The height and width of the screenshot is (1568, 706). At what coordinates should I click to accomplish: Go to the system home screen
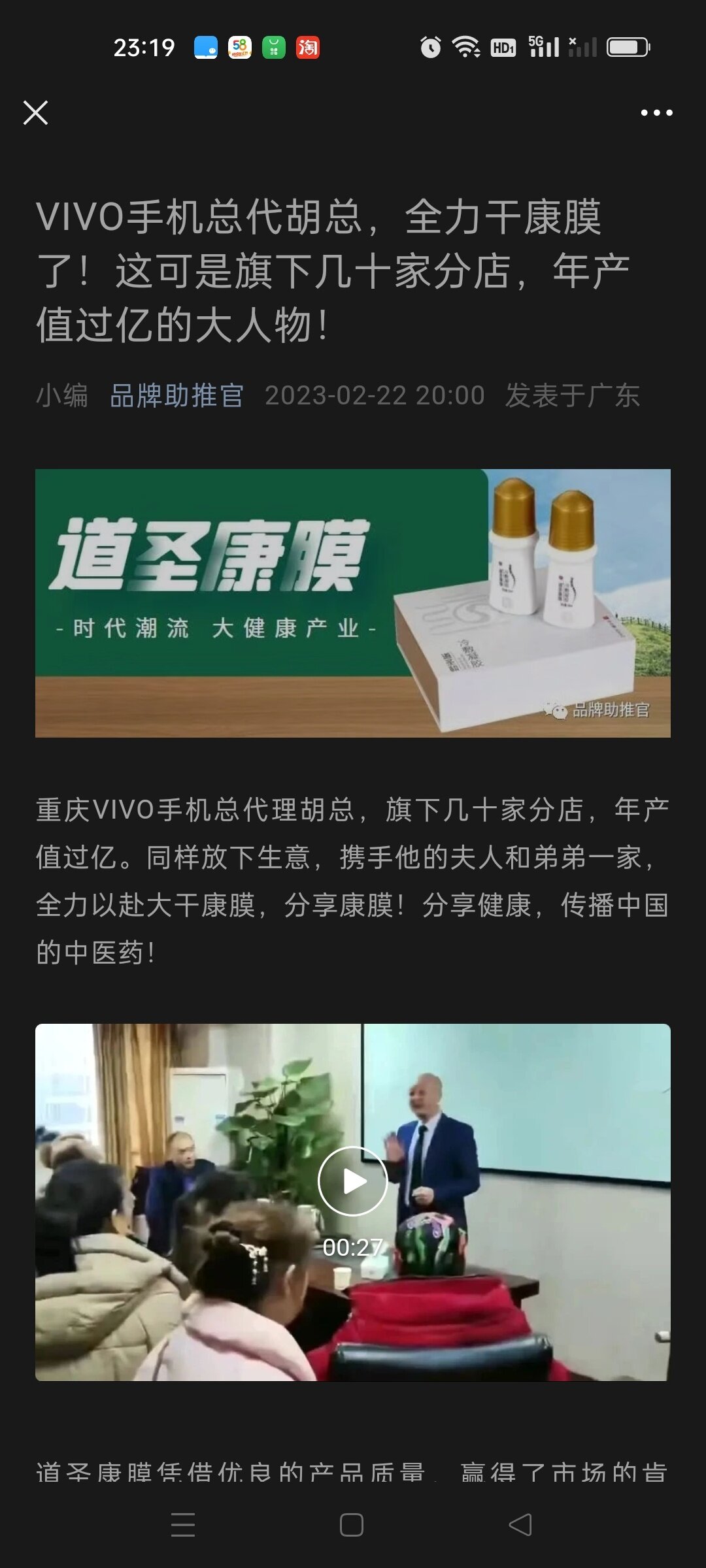coord(352,1524)
